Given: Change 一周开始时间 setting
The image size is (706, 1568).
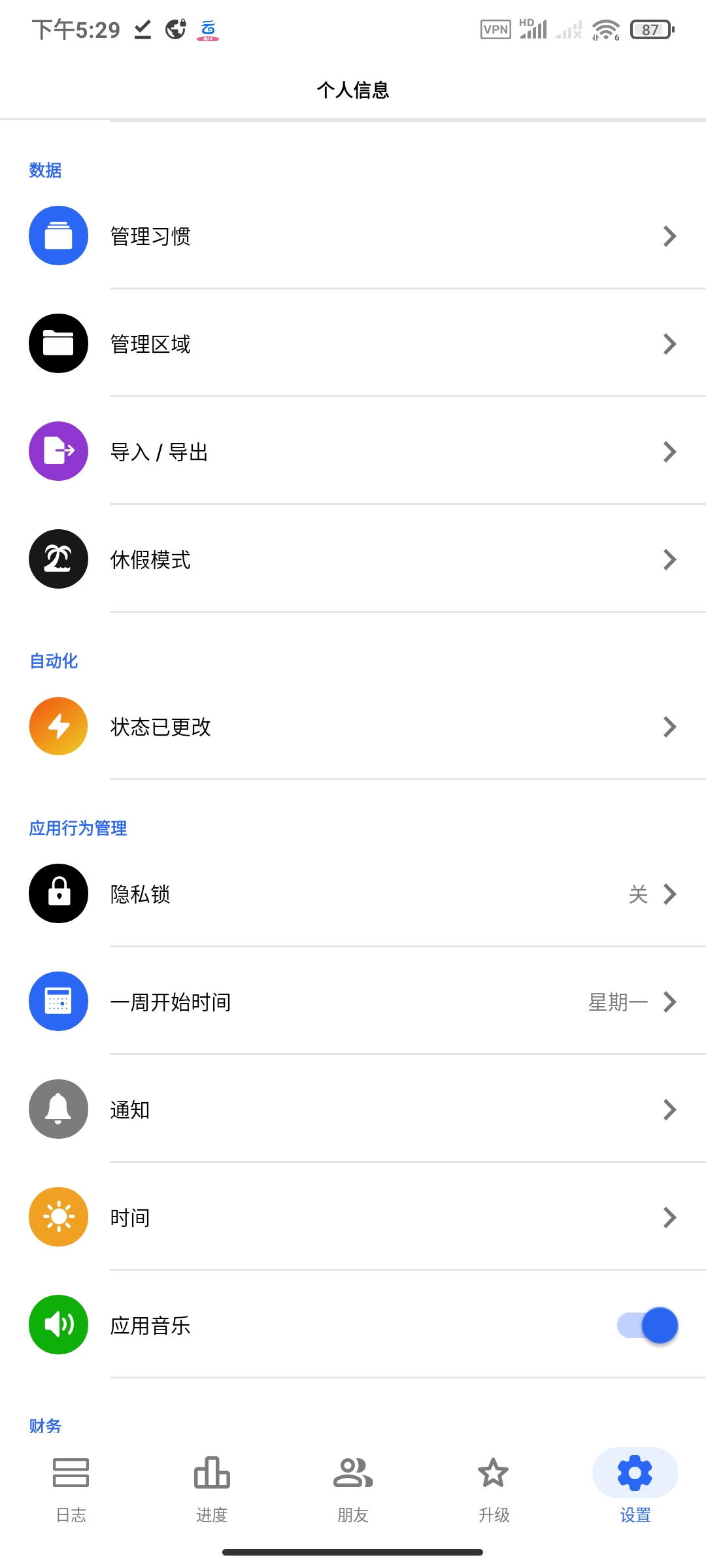Looking at the screenshot, I should coord(353,1002).
